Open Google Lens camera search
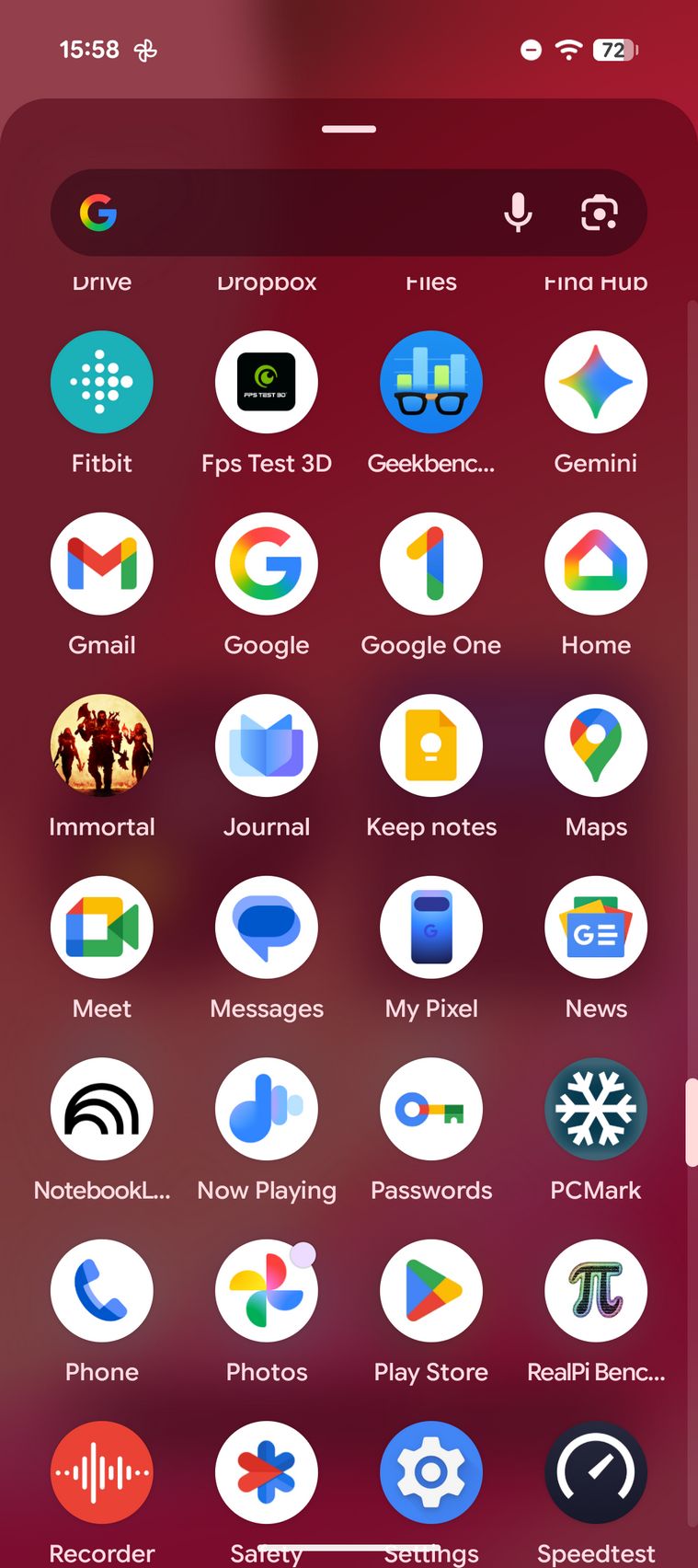The height and width of the screenshot is (1568, 698). (599, 213)
